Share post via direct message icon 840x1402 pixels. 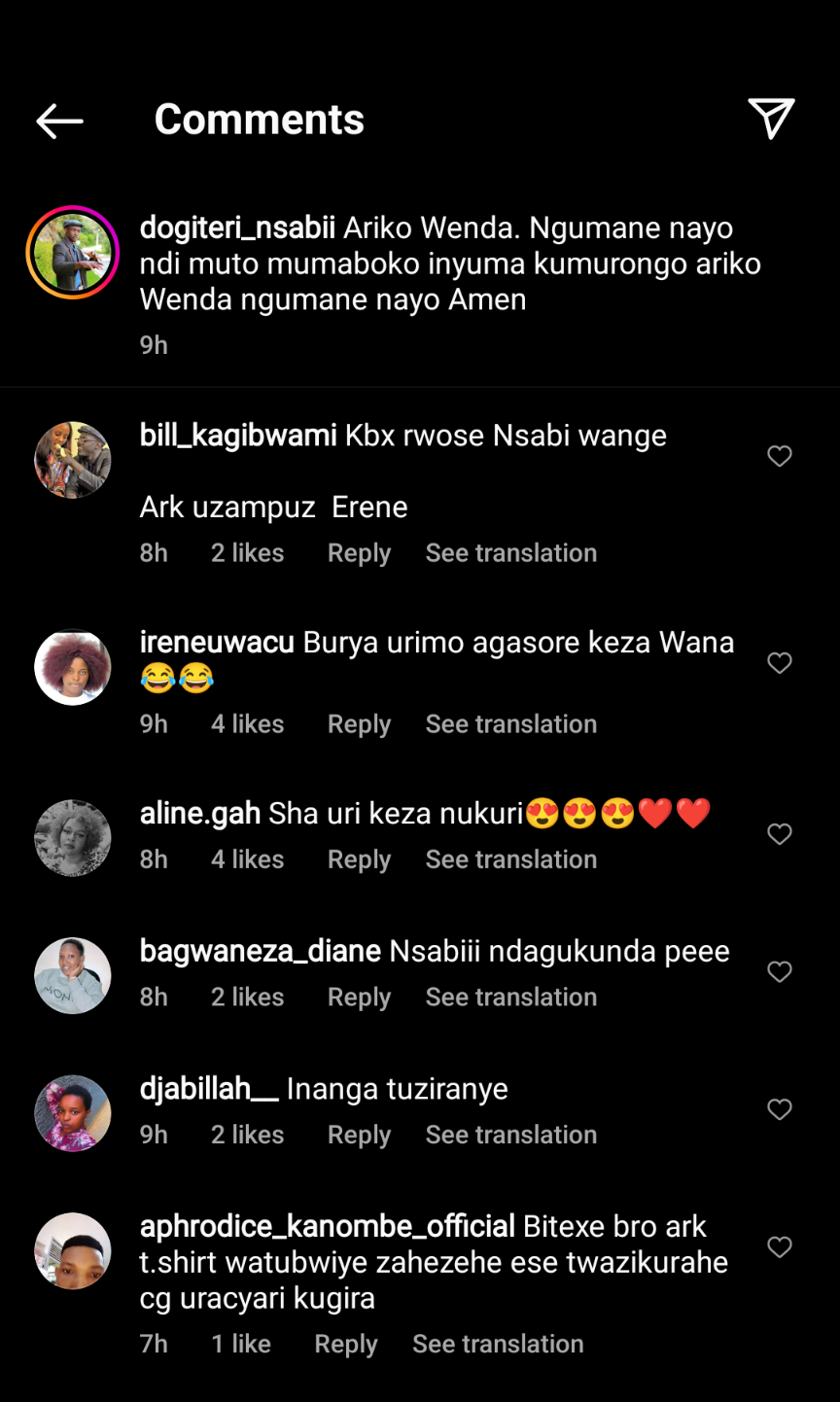click(771, 119)
